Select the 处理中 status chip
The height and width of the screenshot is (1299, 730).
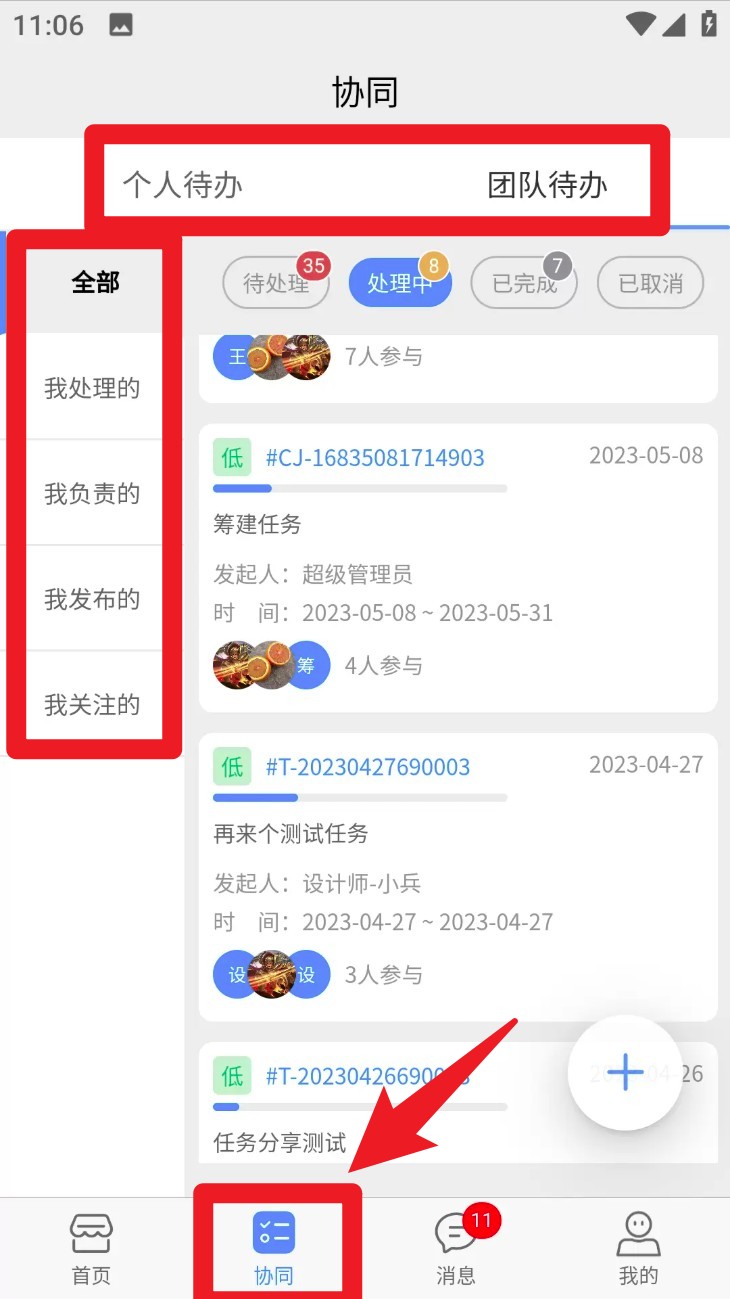tap(400, 283)
